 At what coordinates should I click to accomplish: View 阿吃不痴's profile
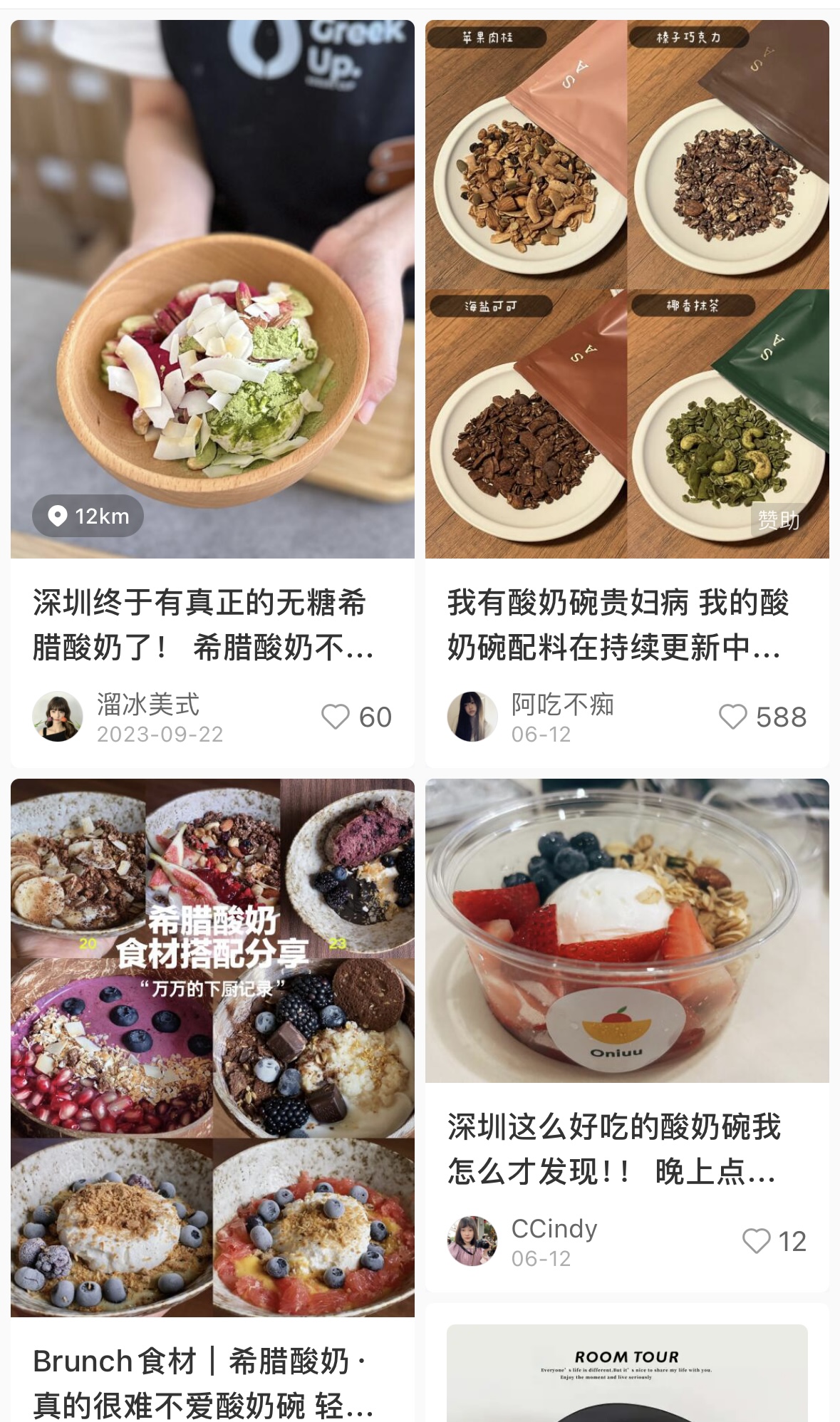472,717
